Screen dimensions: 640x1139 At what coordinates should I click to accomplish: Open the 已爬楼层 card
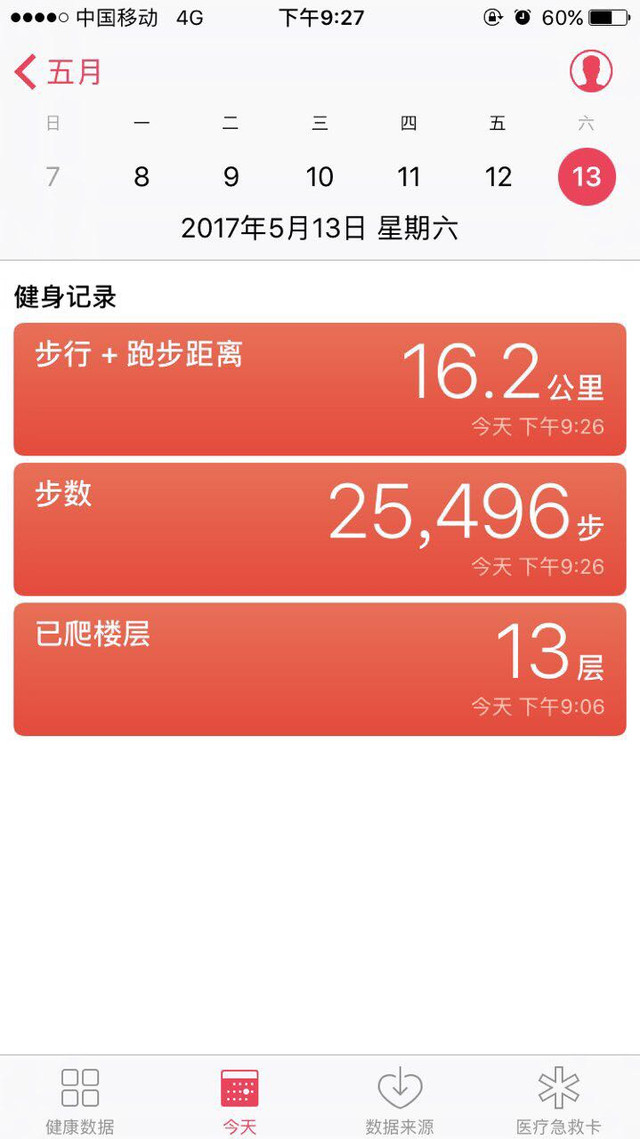pos(320,670)
